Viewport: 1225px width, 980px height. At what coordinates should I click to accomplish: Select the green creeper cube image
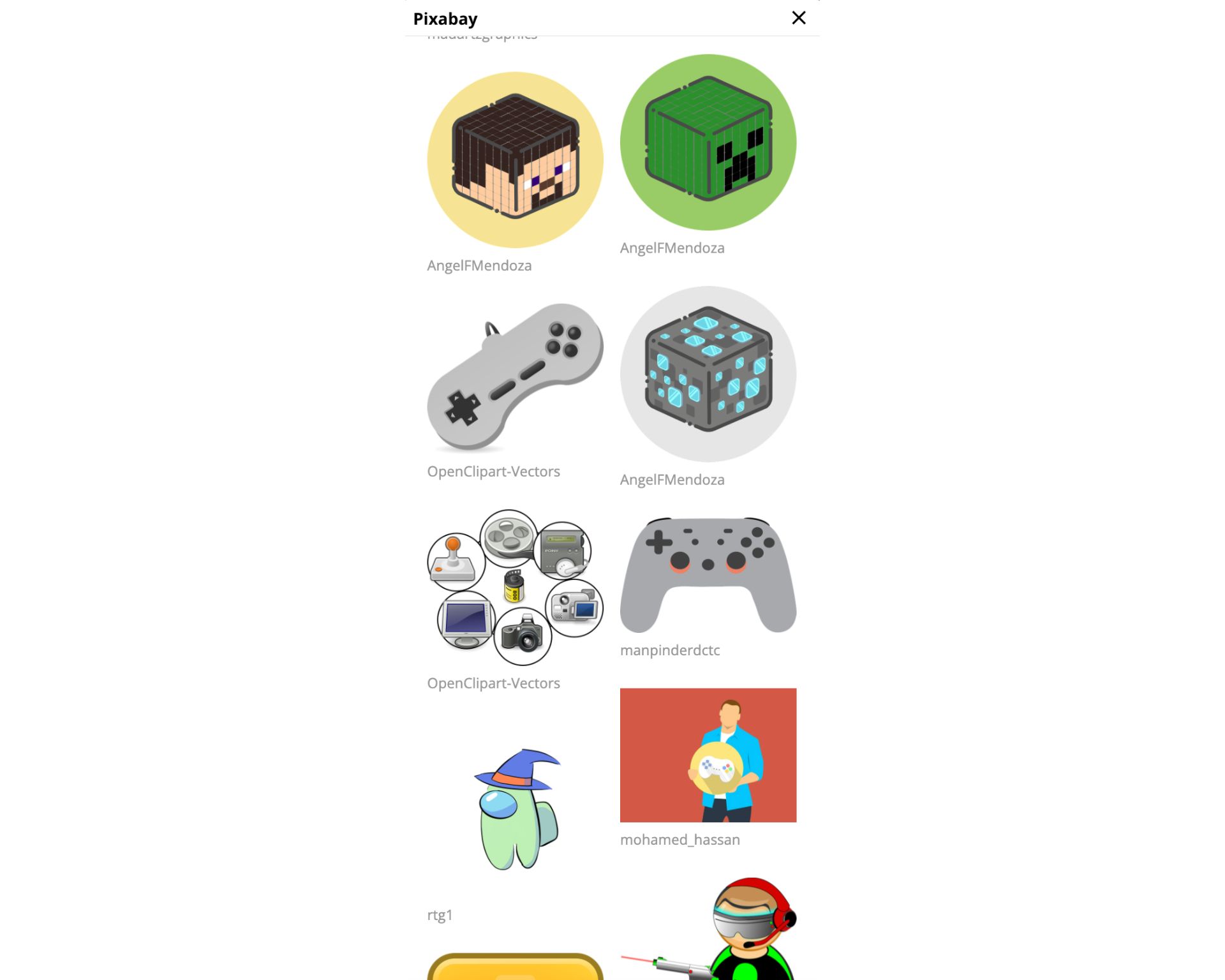(708, 142)
